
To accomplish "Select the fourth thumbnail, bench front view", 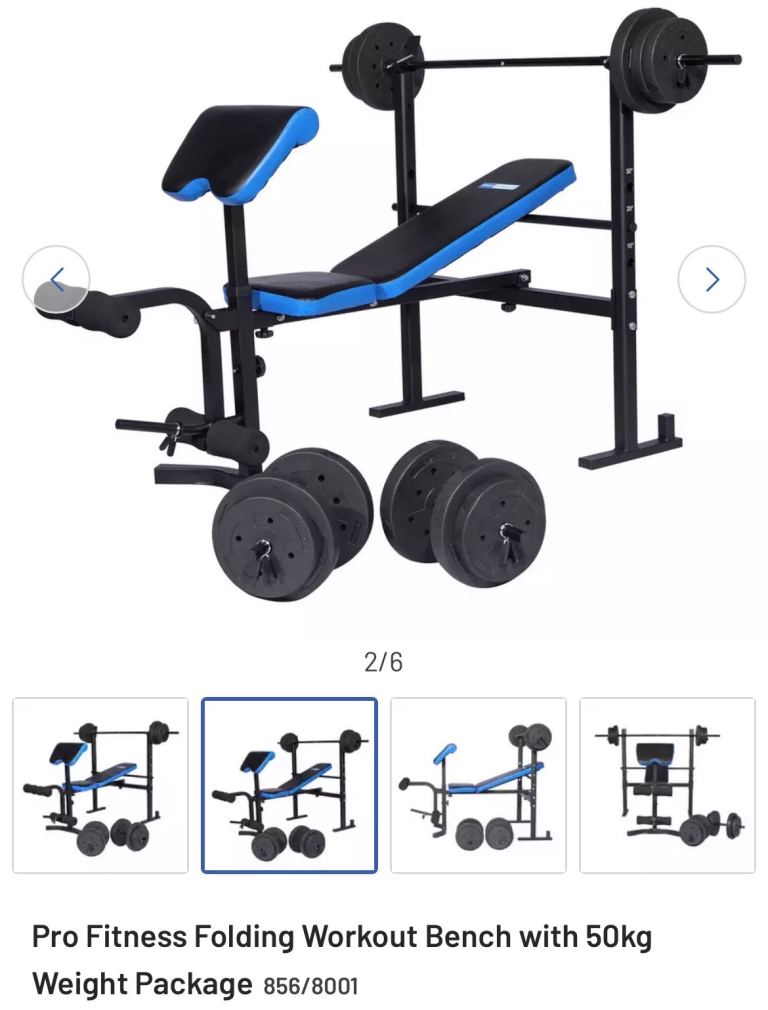I will click(667, 785).
